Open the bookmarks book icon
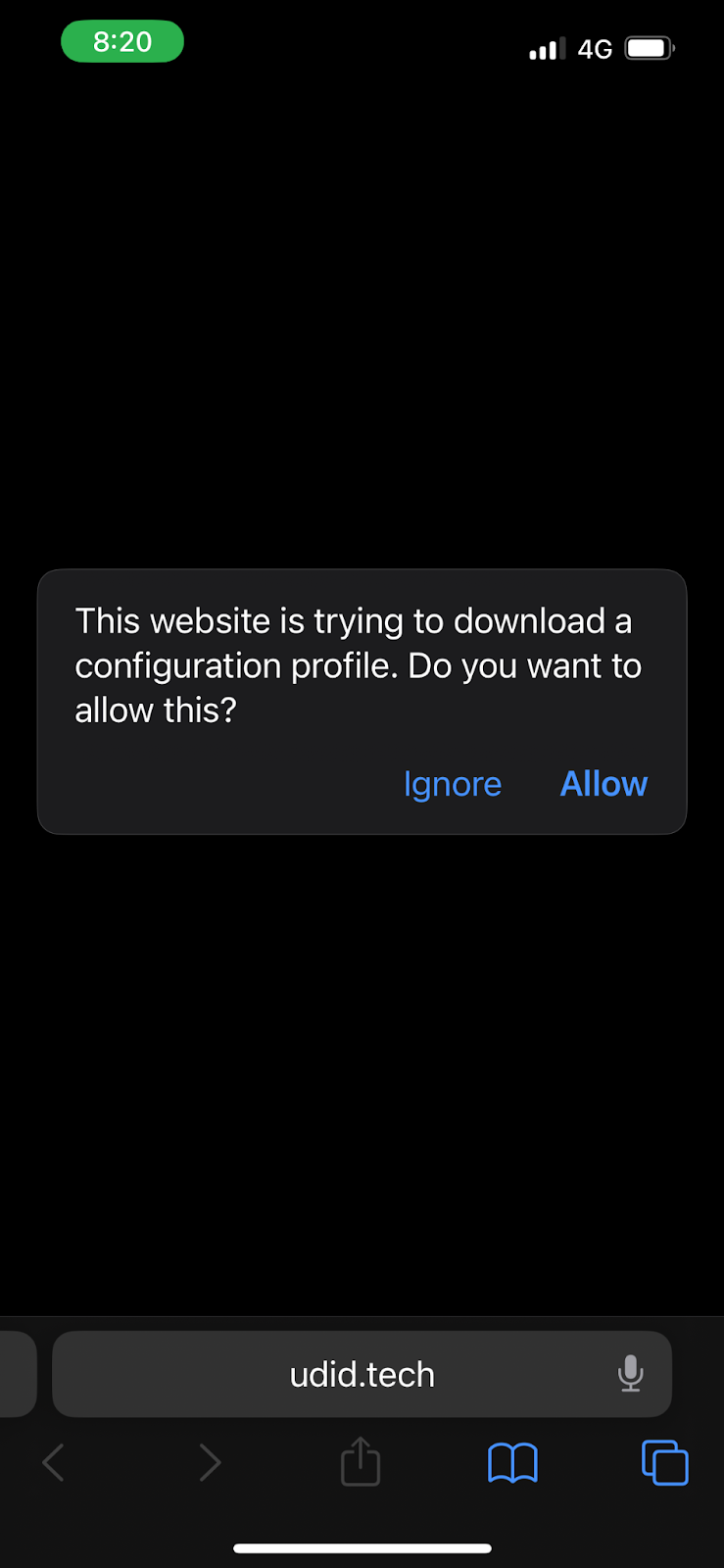The width and height of the screenshot is (724, 1568). [x=512, y=1463]
